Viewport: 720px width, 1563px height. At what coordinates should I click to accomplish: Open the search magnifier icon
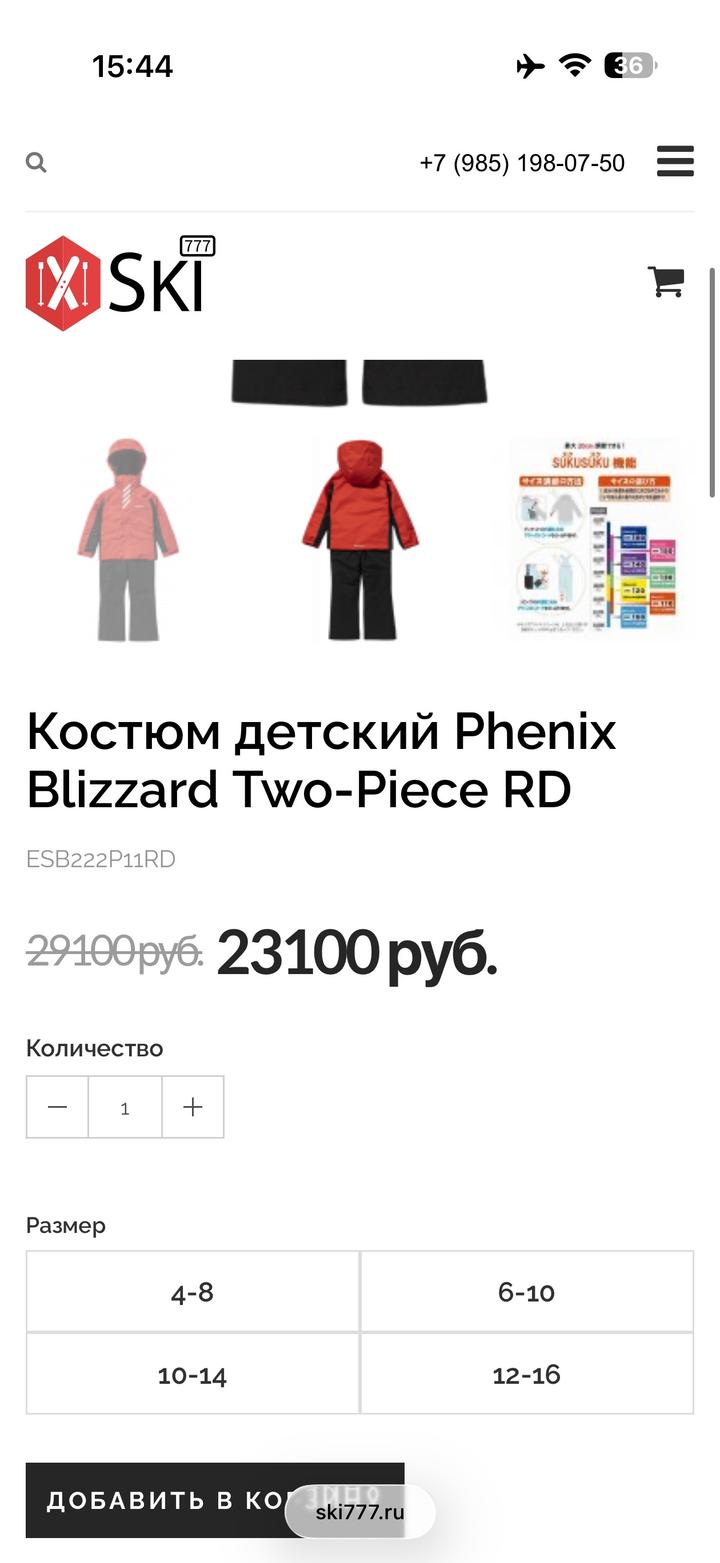tap(36, 162)
